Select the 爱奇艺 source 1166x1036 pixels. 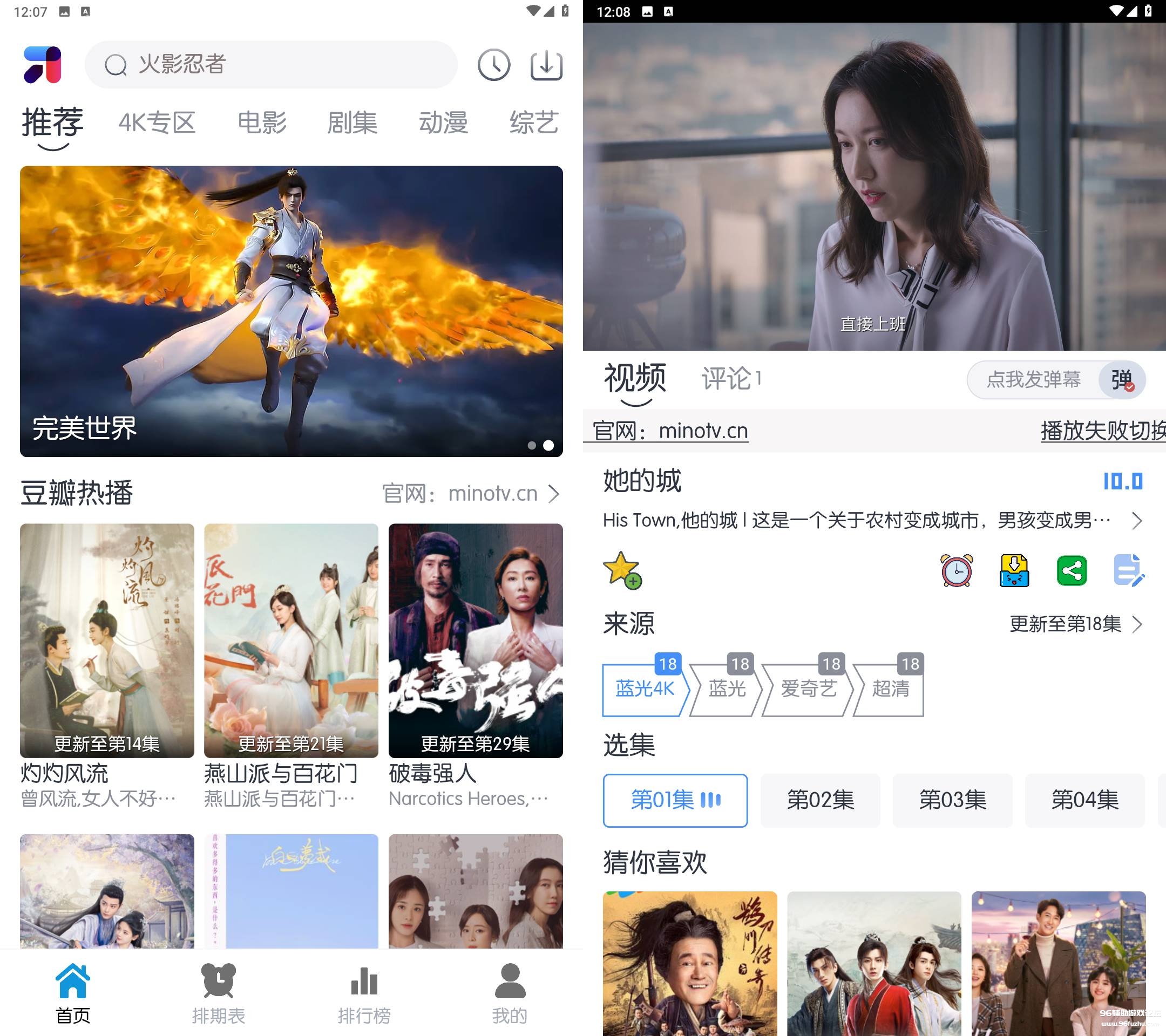(808, 689)
